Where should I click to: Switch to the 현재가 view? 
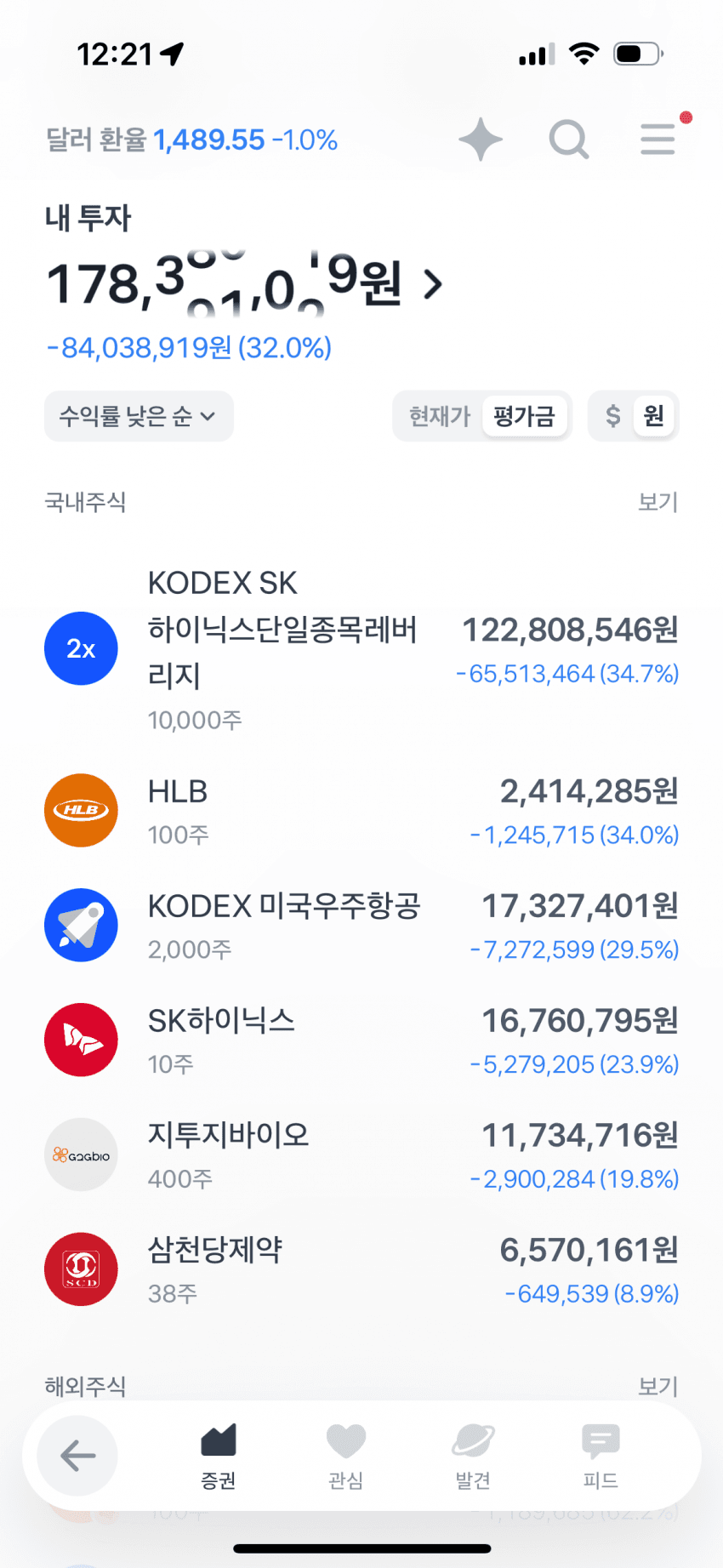(x=440, y=416)
